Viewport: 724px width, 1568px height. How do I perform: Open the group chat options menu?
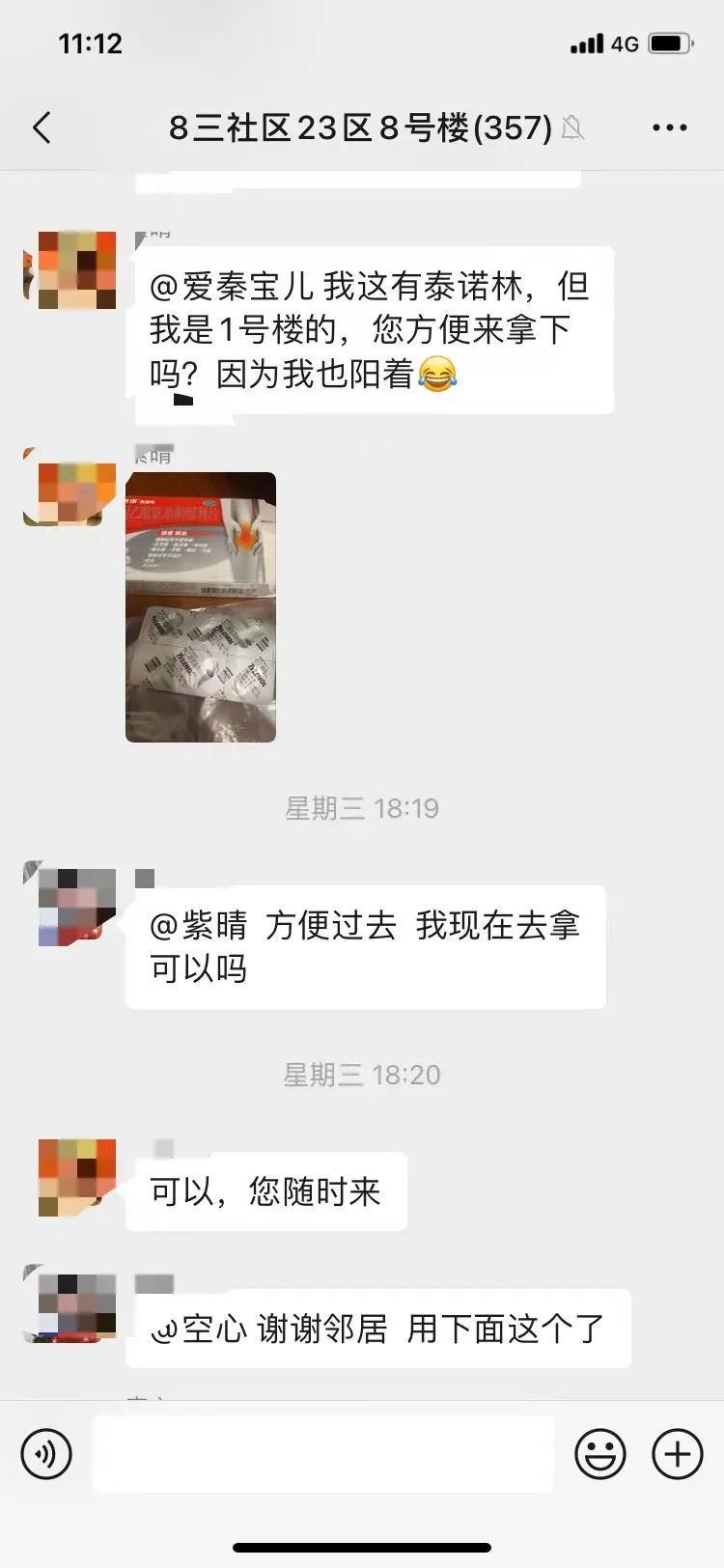[669, 127]
